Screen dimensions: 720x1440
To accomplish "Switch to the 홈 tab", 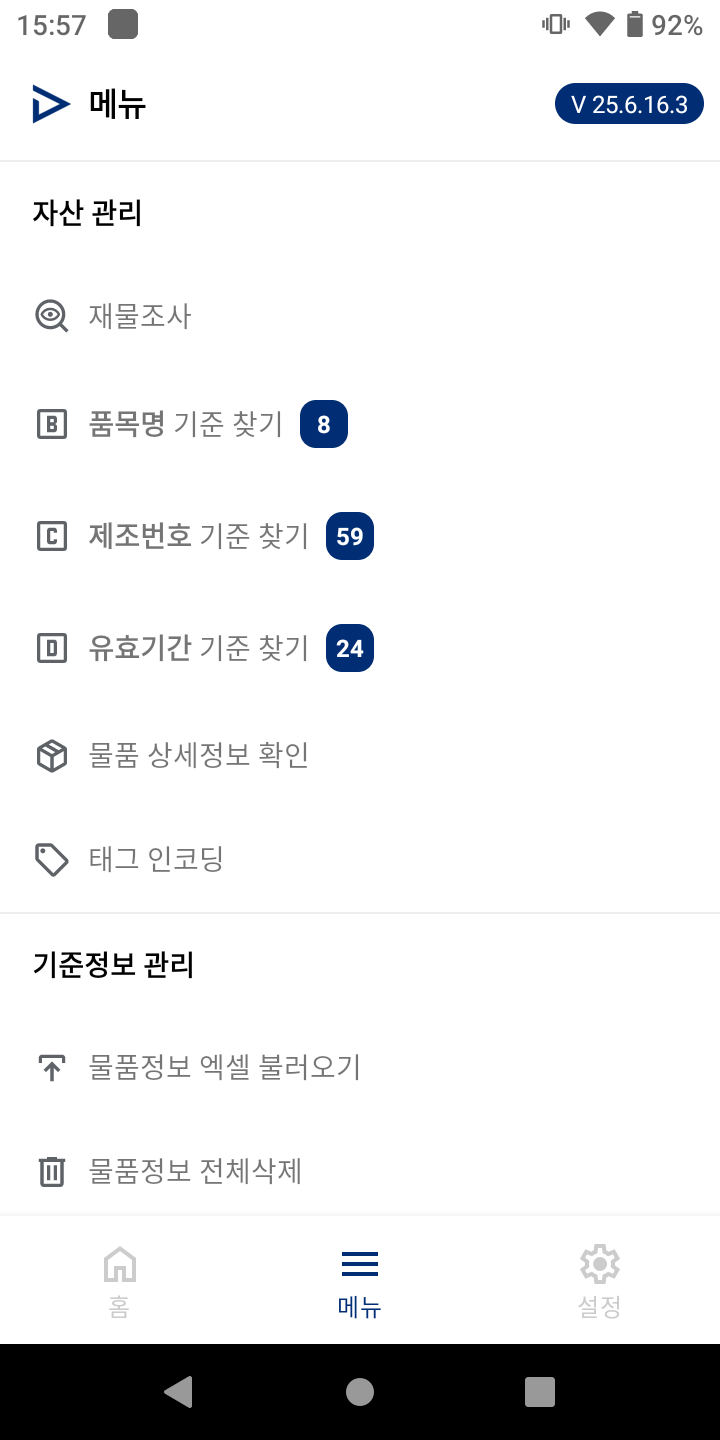I will [x=120, y=1281].
